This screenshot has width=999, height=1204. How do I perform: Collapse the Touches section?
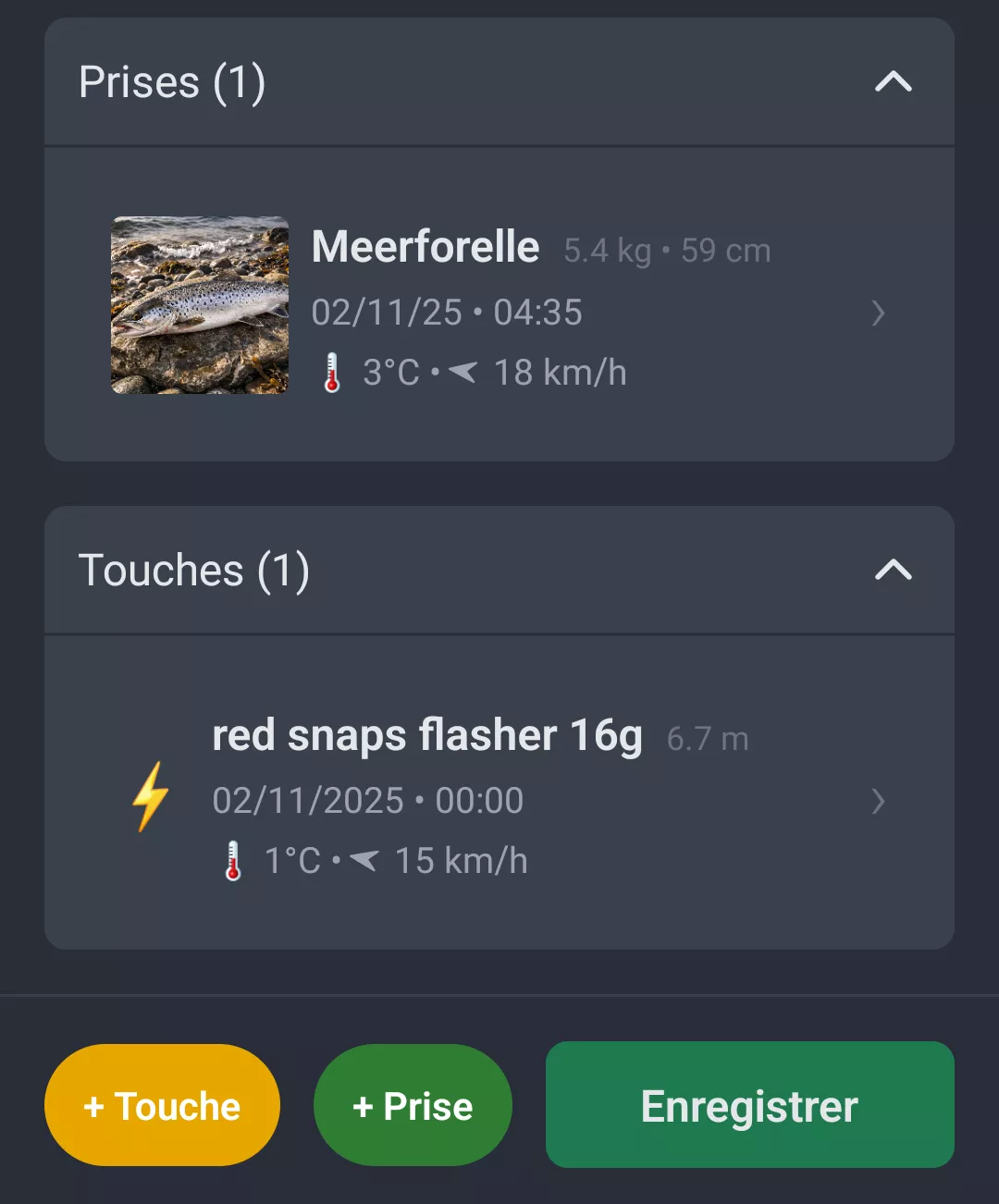point(892,571)
